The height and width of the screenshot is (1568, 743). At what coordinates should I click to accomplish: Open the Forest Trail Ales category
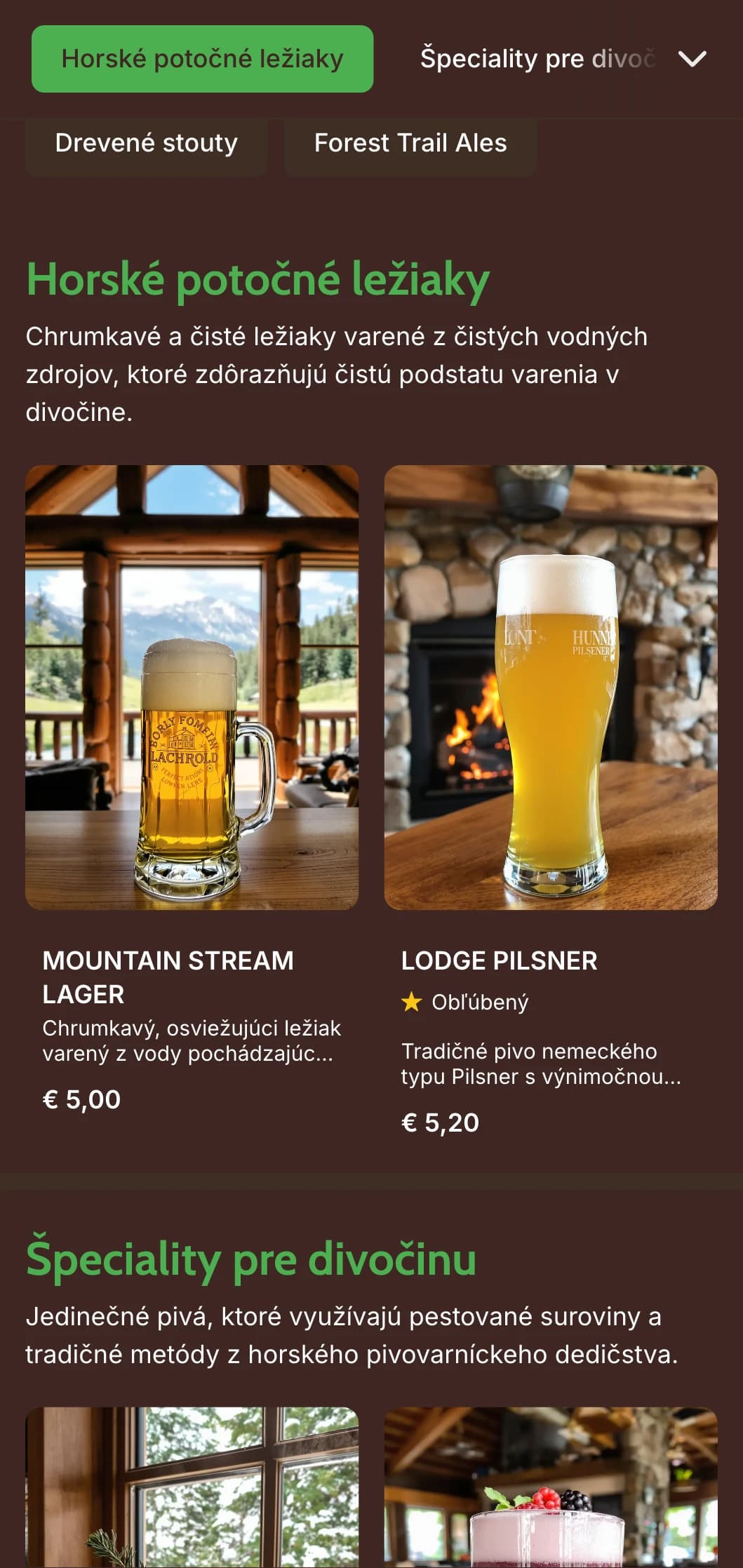[410, 144]
